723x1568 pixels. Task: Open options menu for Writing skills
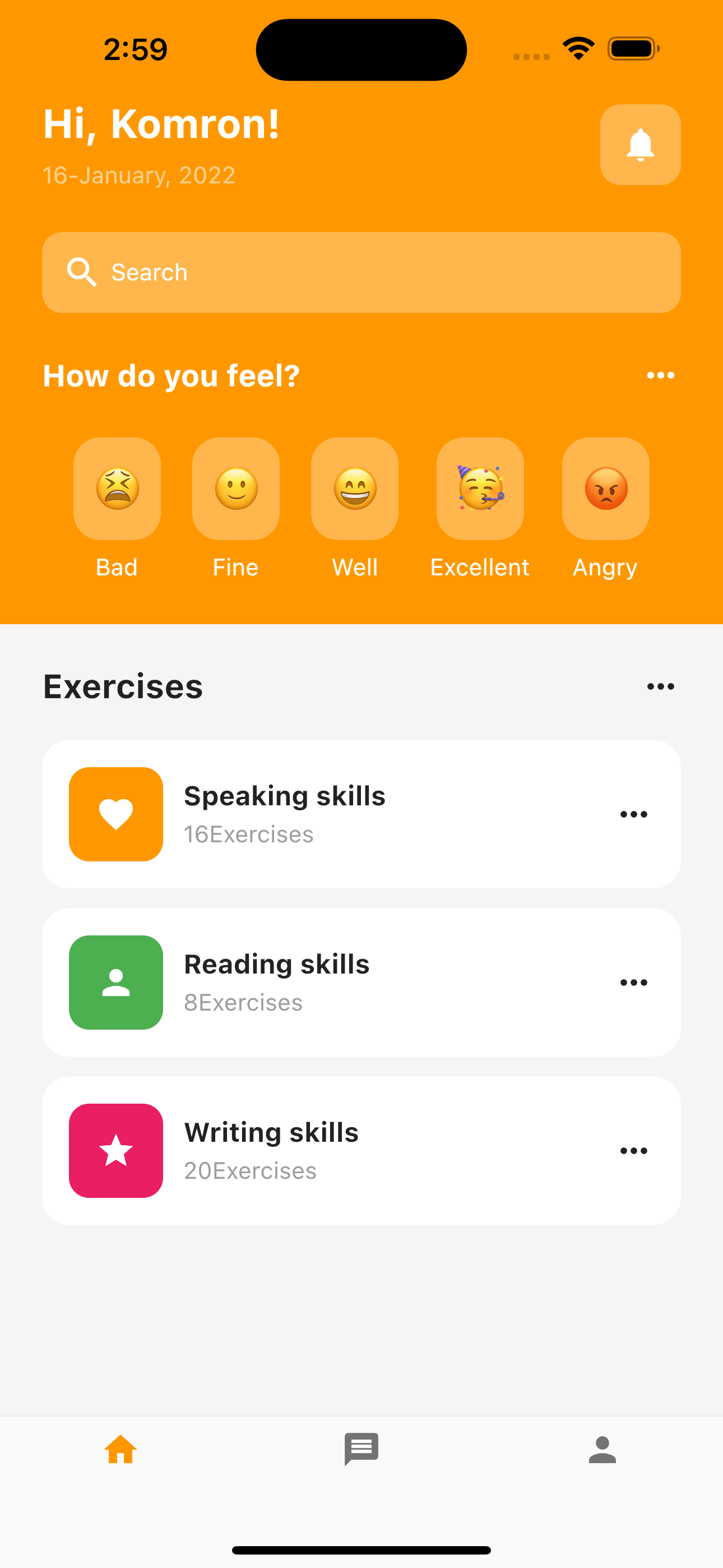pos(633,1149)
